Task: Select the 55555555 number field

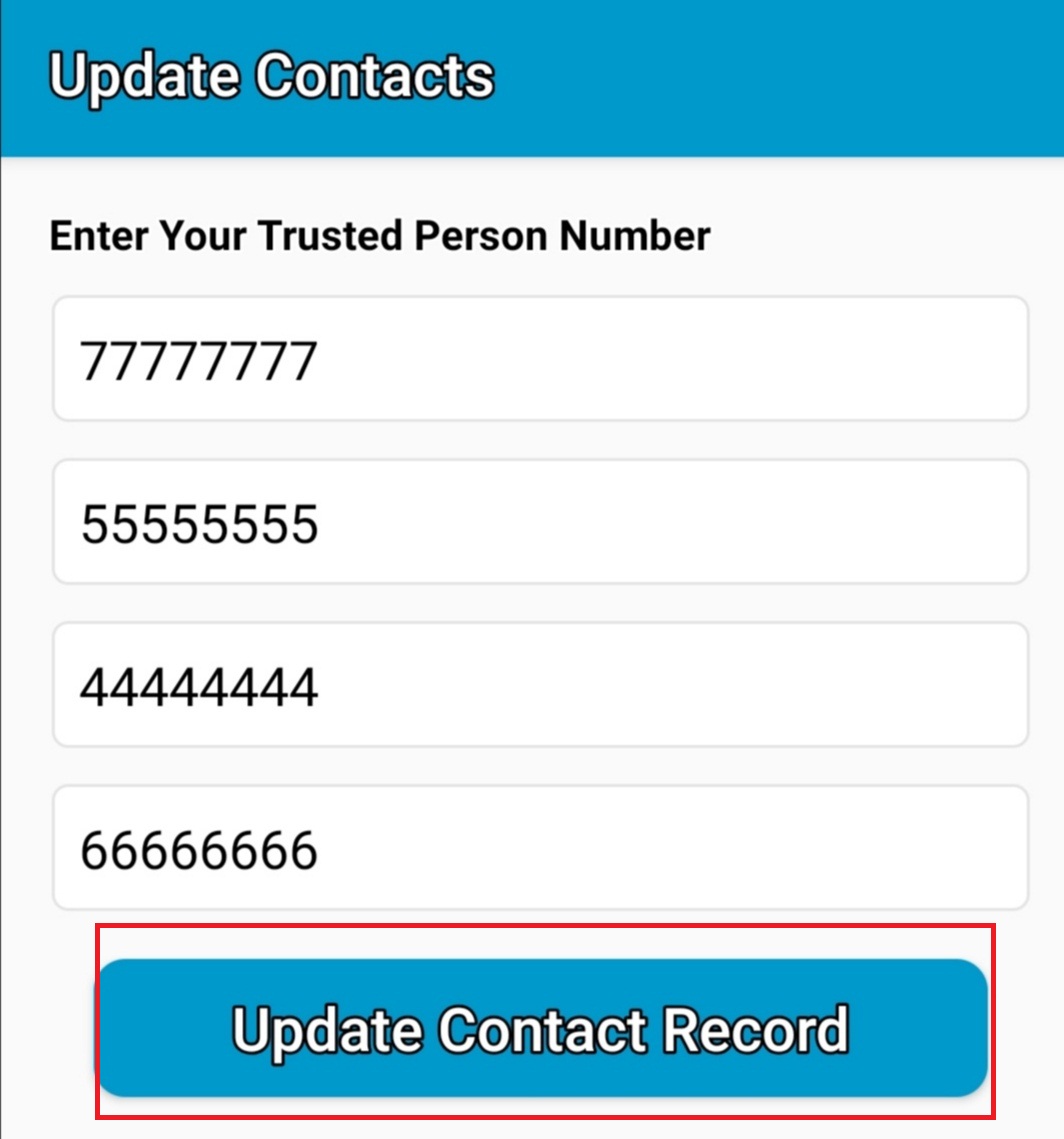Action: 540,522
